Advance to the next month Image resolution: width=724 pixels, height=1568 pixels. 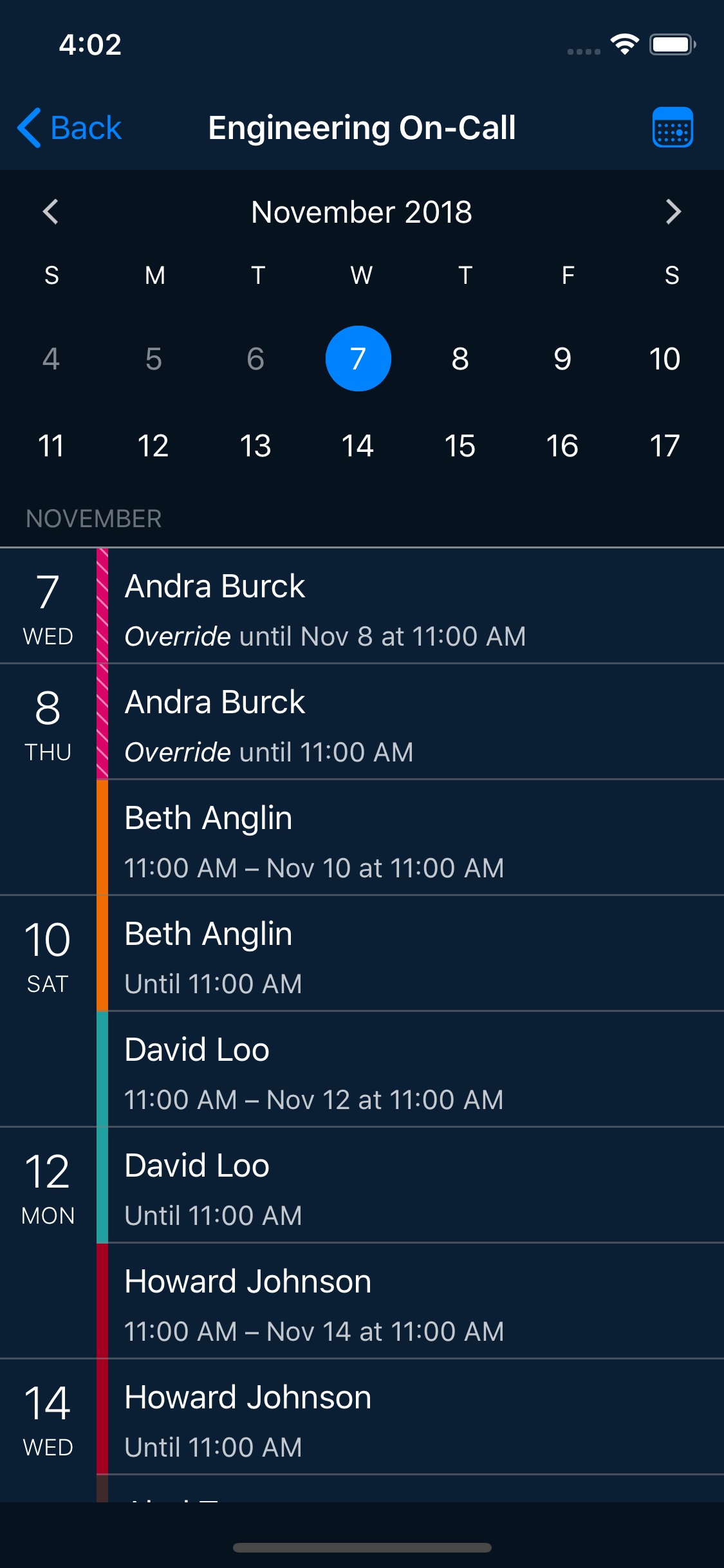[673, 212]
